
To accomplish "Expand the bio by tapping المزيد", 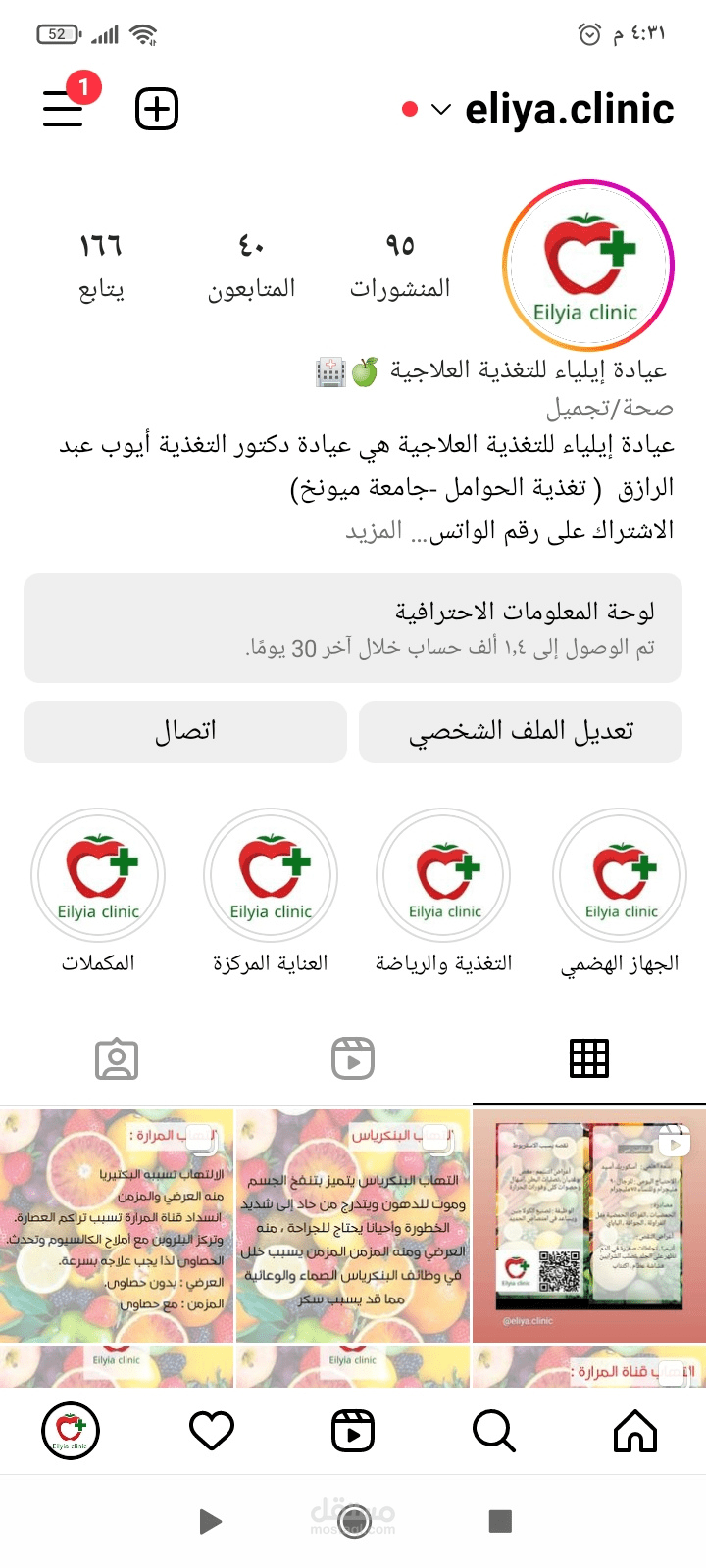I will [374, 531].
